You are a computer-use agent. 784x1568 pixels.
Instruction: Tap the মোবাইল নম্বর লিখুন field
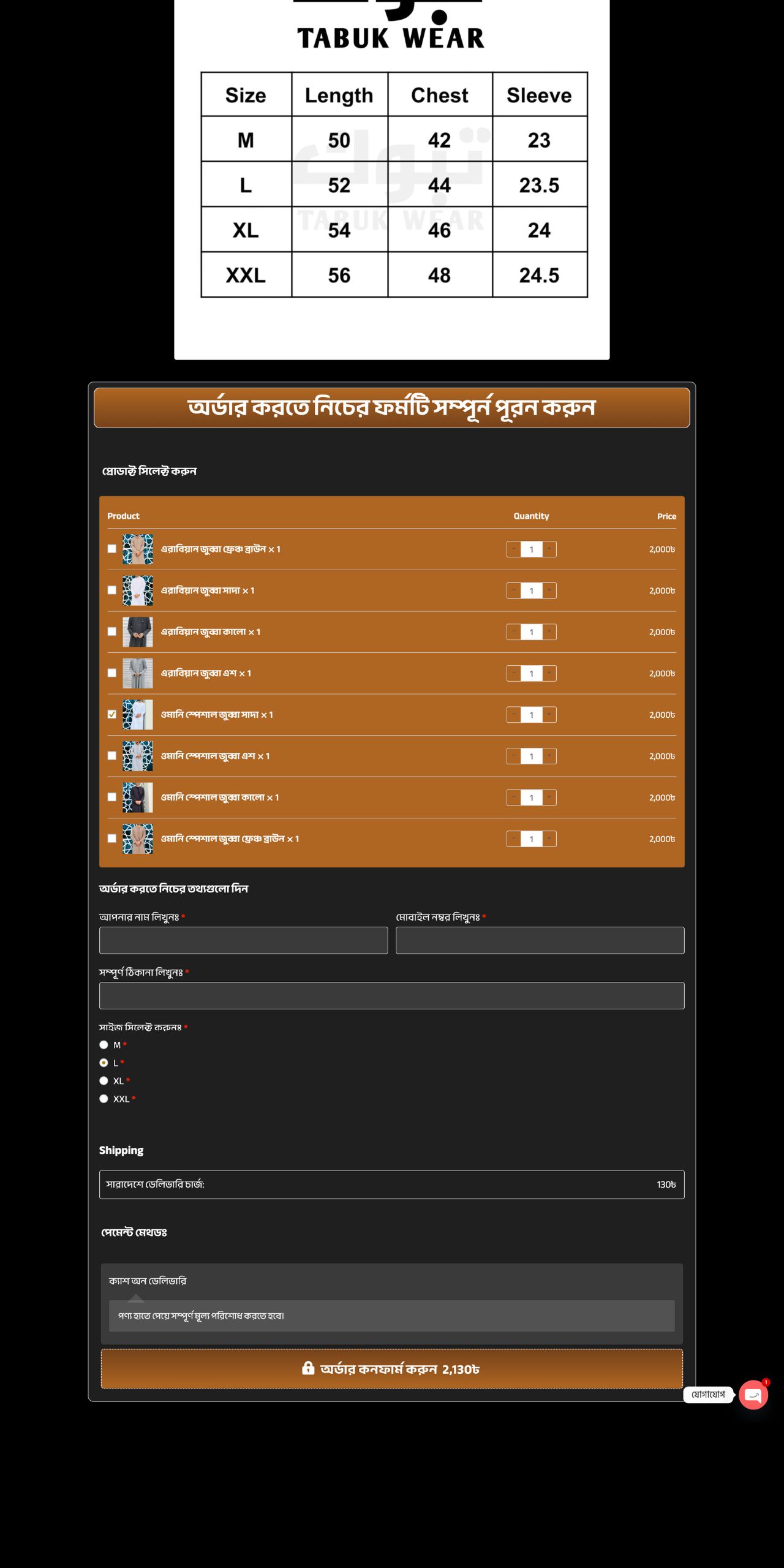click(x=540, y=940)
